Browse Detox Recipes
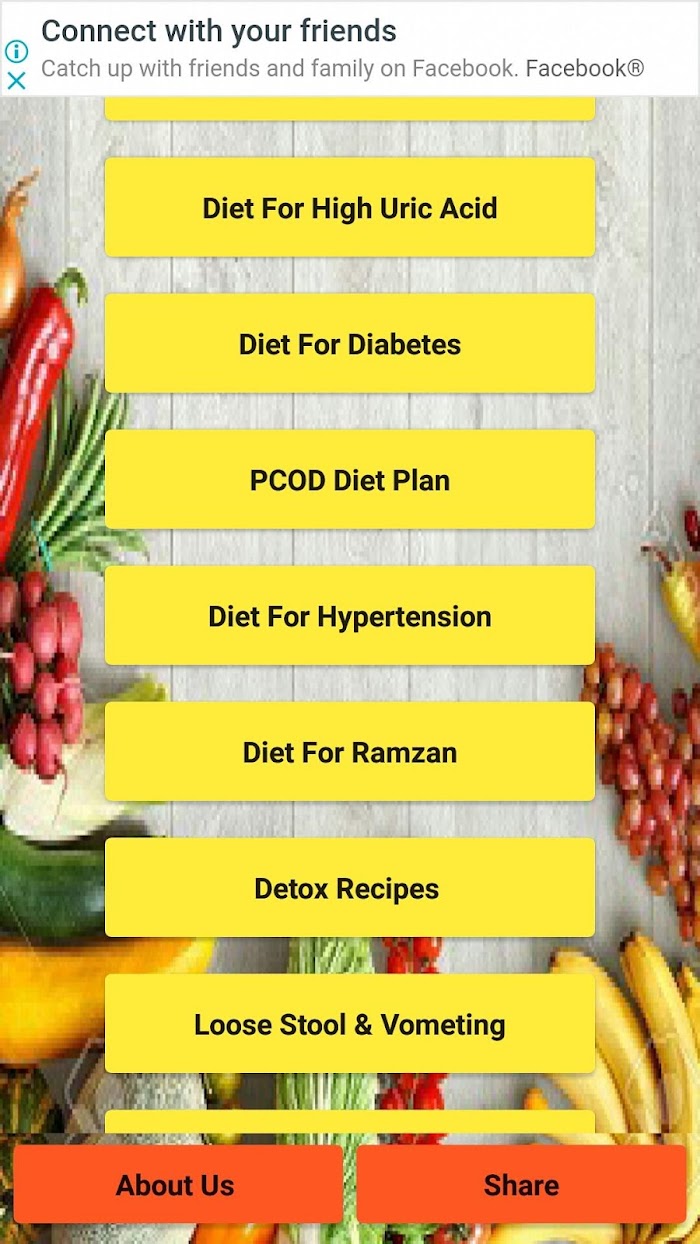The height and width of the screenshot is (1244, 700). pyautogui.click(x=350, y=888)
